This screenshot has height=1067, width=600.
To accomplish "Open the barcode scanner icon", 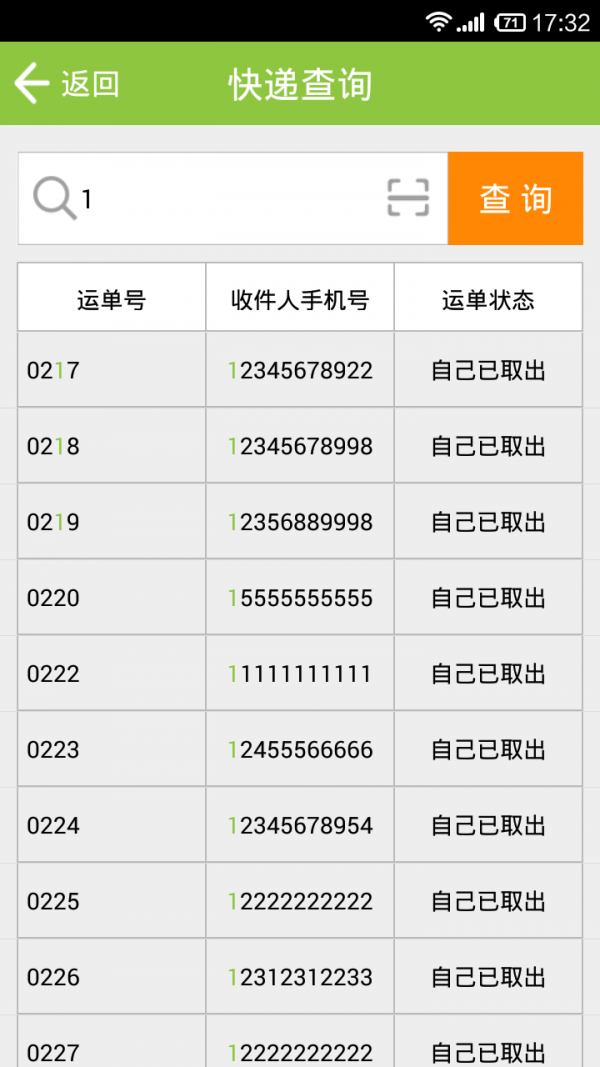I will (408, 198).
